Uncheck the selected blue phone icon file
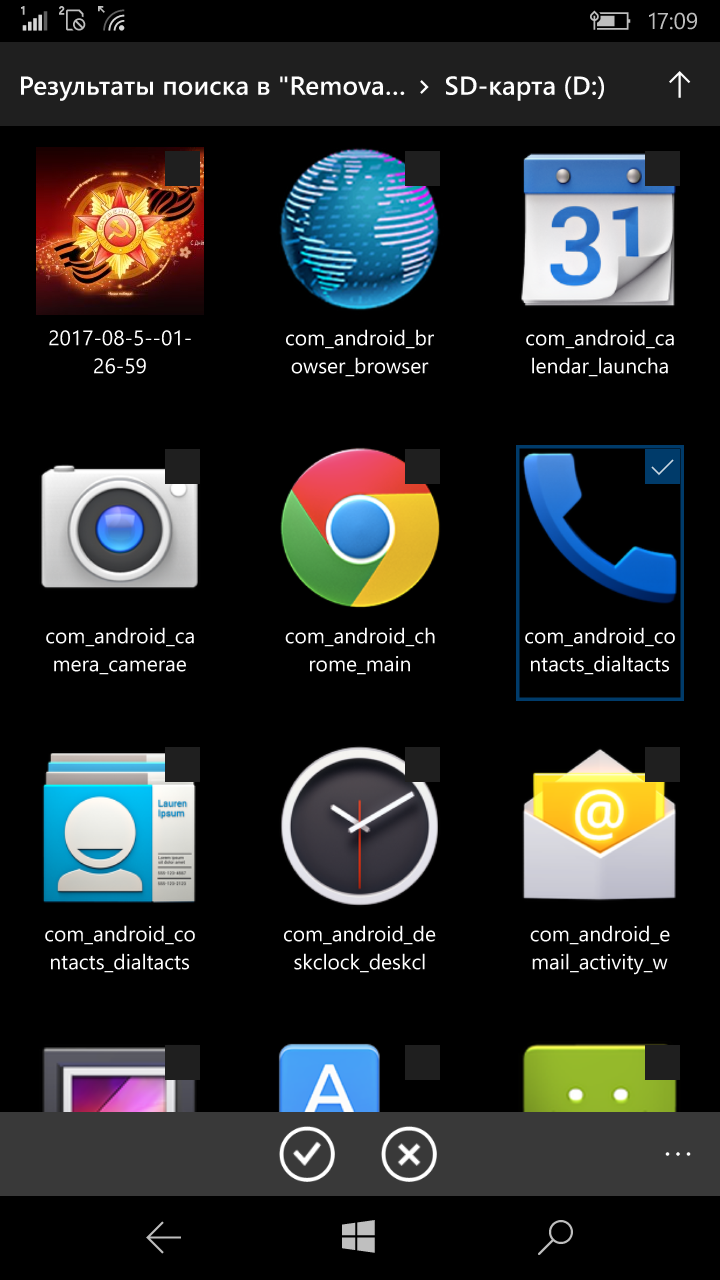Image resolution: width=720 pixels, height=1280 pixels. coord(662,466)
